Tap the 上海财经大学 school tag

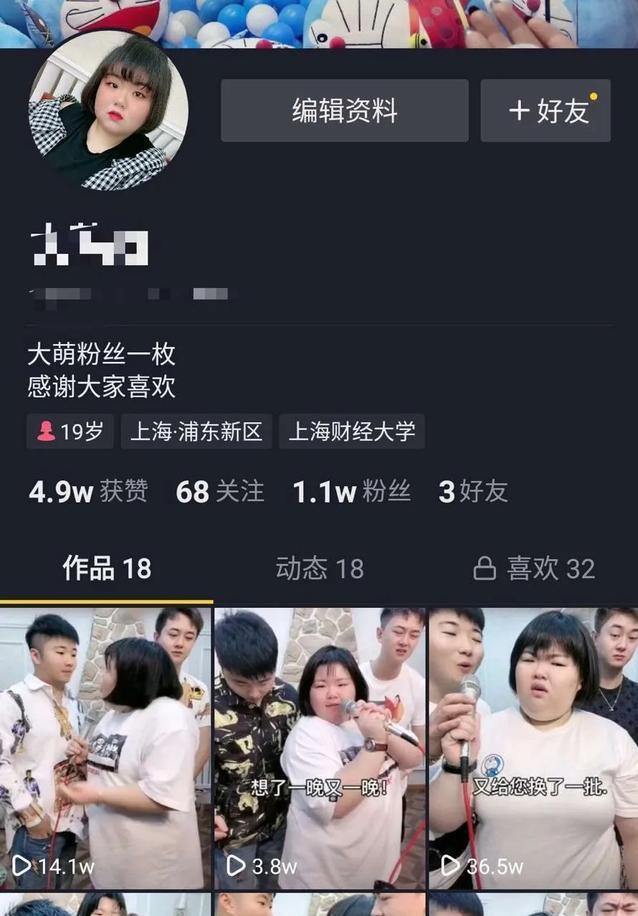point(352,432)
